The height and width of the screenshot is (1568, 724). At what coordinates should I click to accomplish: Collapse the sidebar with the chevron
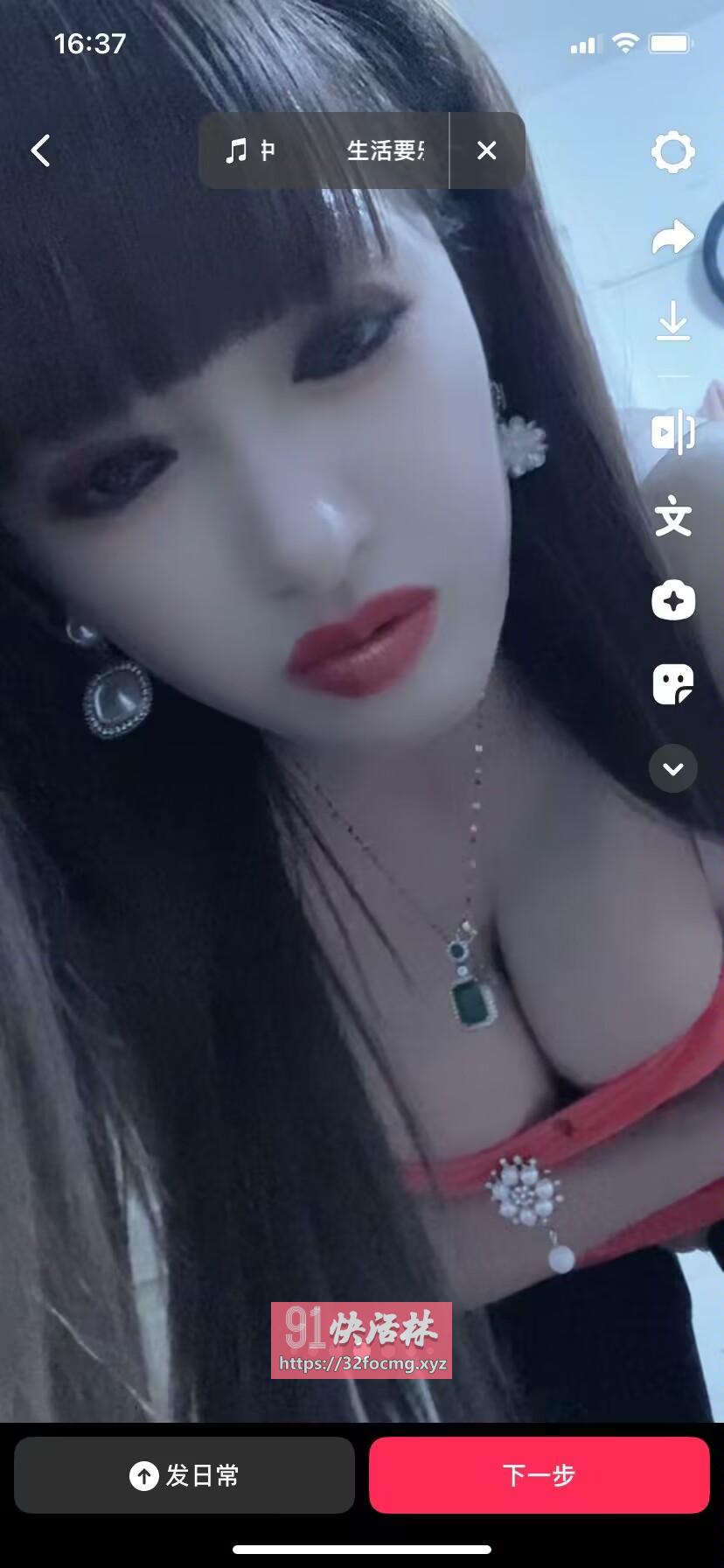[672, 768]
